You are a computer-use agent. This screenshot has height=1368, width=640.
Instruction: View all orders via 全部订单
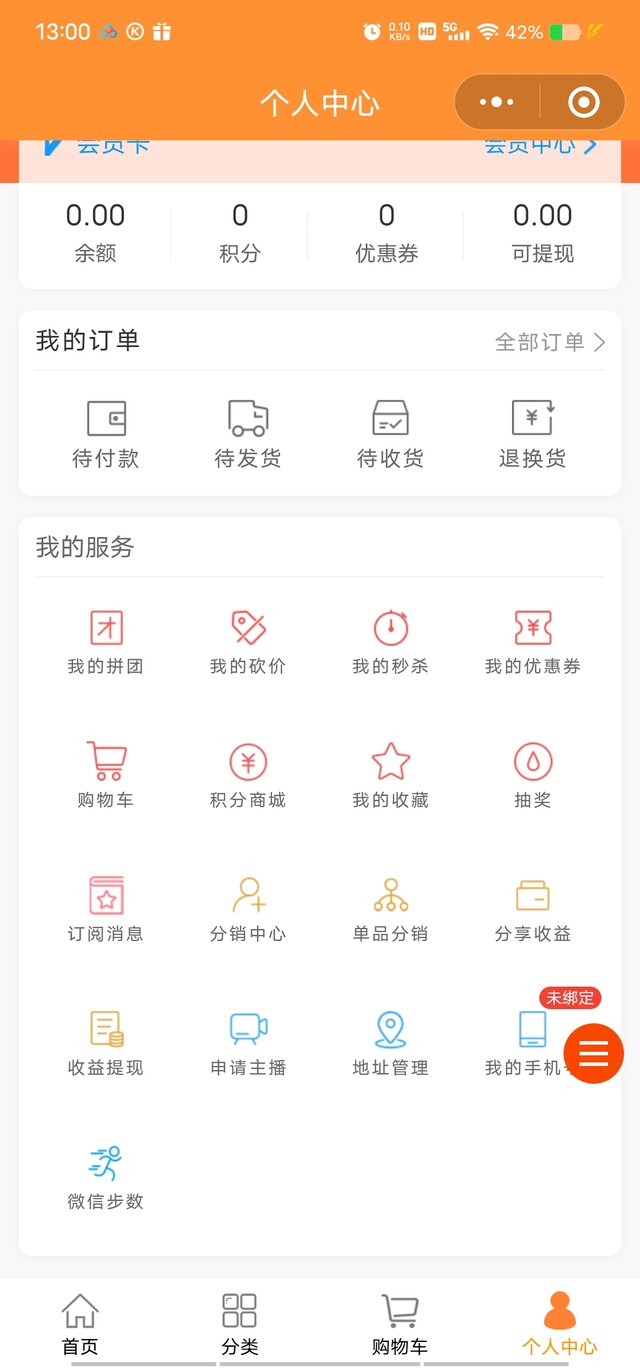pos(550,342)
